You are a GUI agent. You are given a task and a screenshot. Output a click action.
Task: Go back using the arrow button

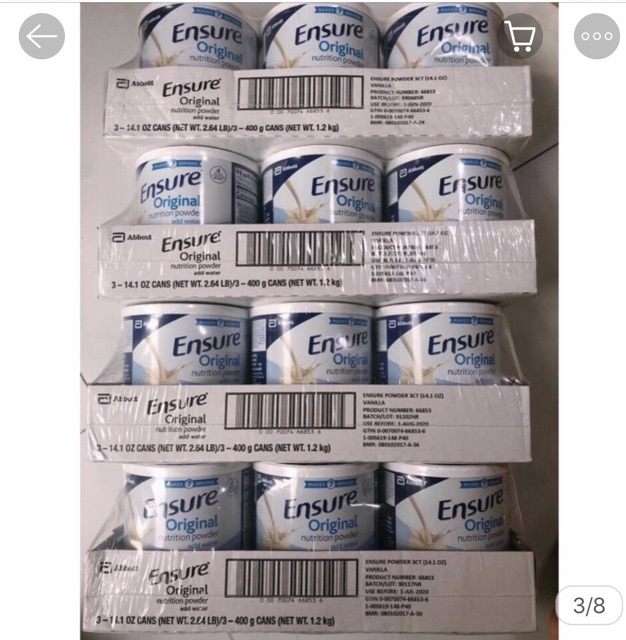[x=41, y=37]
